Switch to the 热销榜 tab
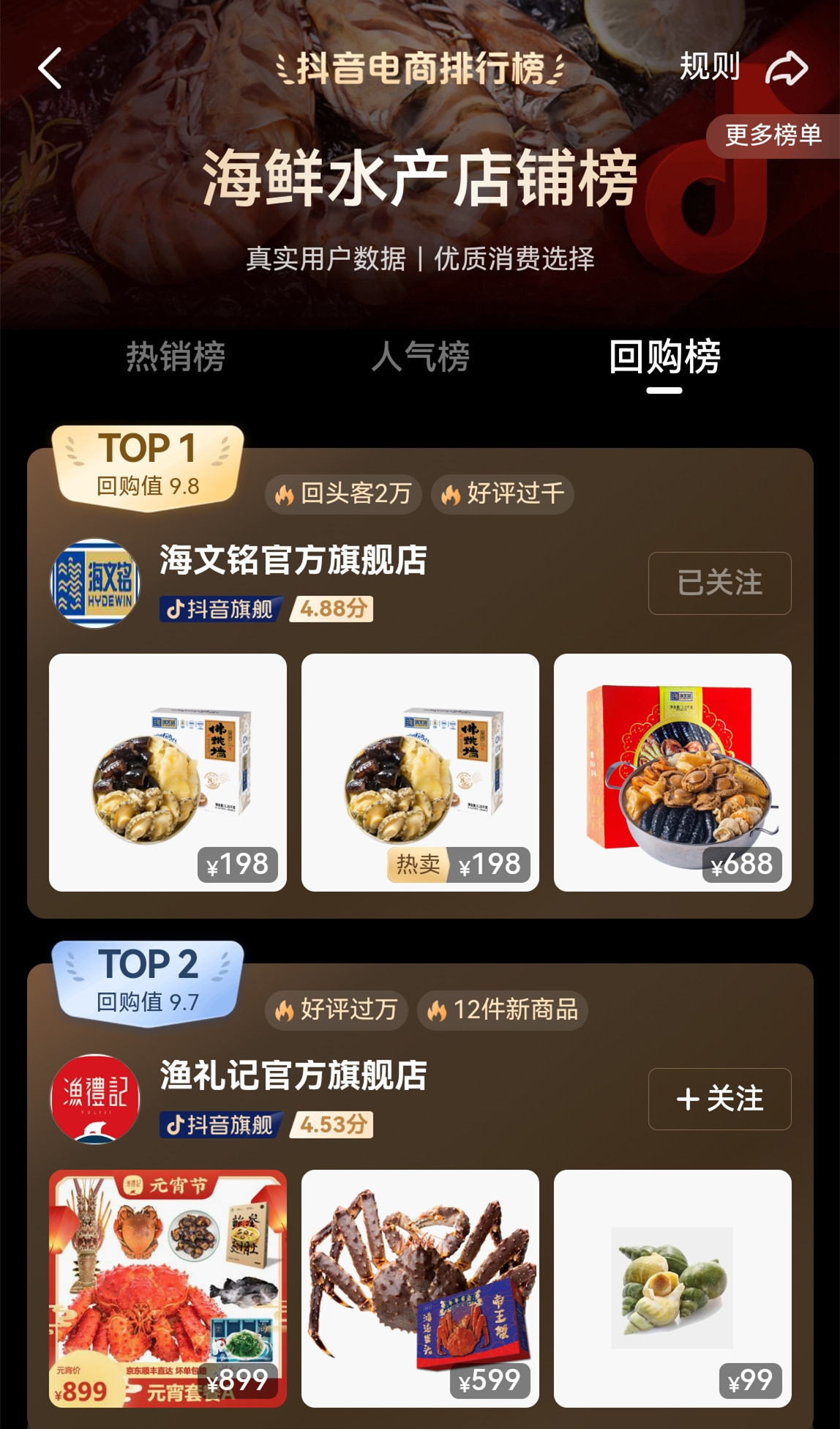This screenshot has height=1429, width=840. click(x=176, y=357)
